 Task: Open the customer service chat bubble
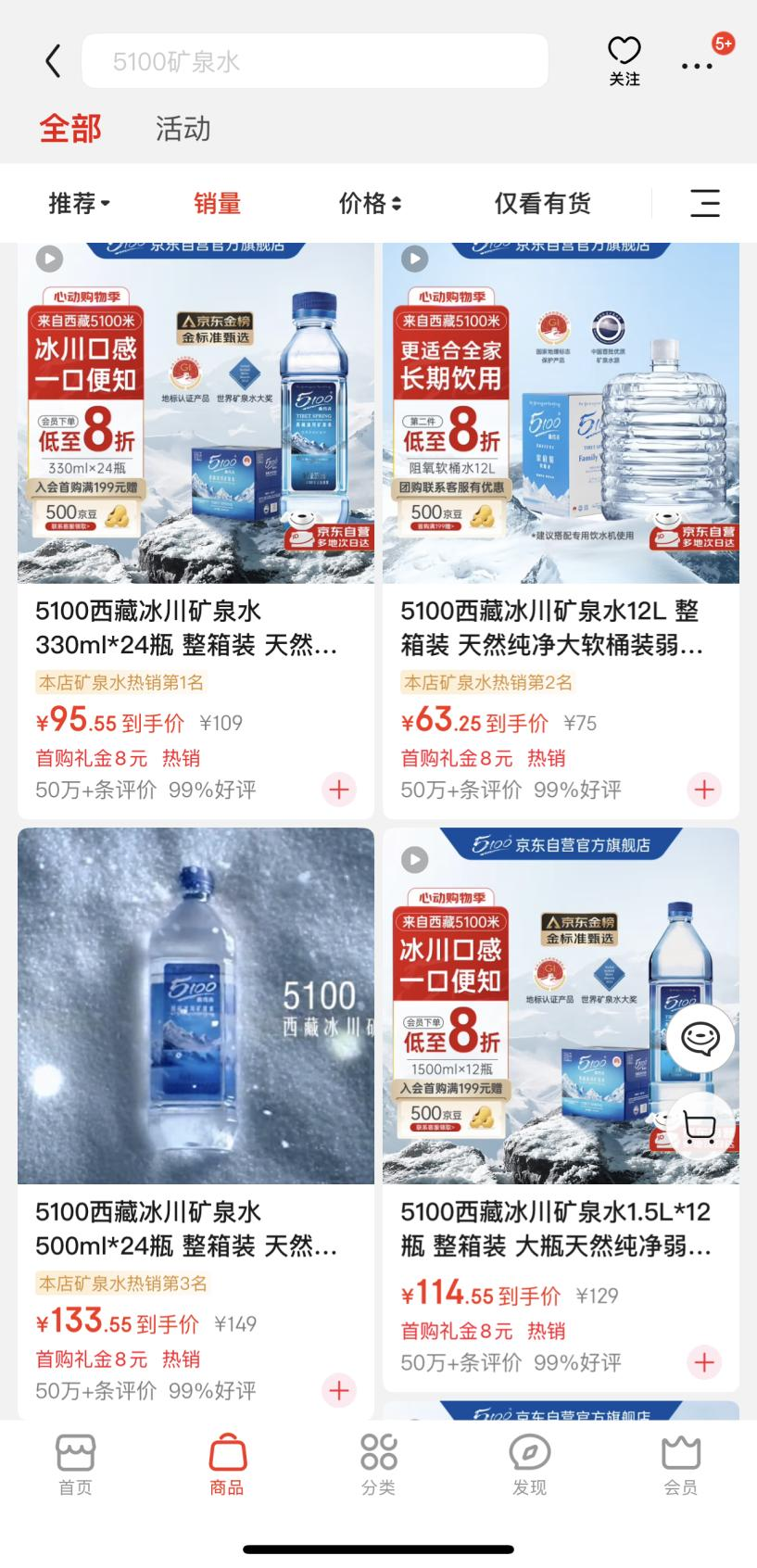pos(700,1039)
